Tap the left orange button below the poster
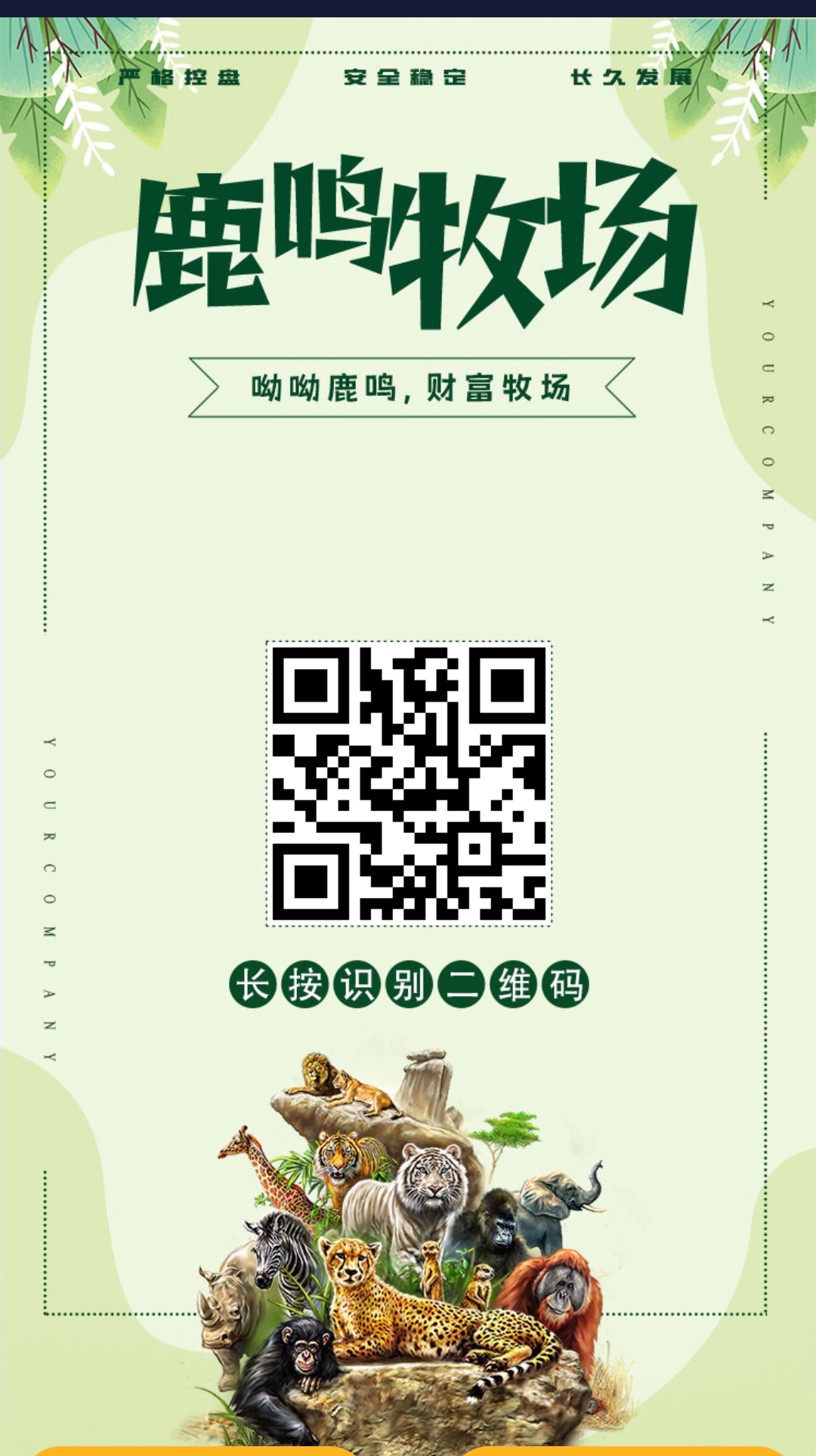The width and height of the screenshot is (816, 1456). pyautogui.click(x=193, y=1451)
